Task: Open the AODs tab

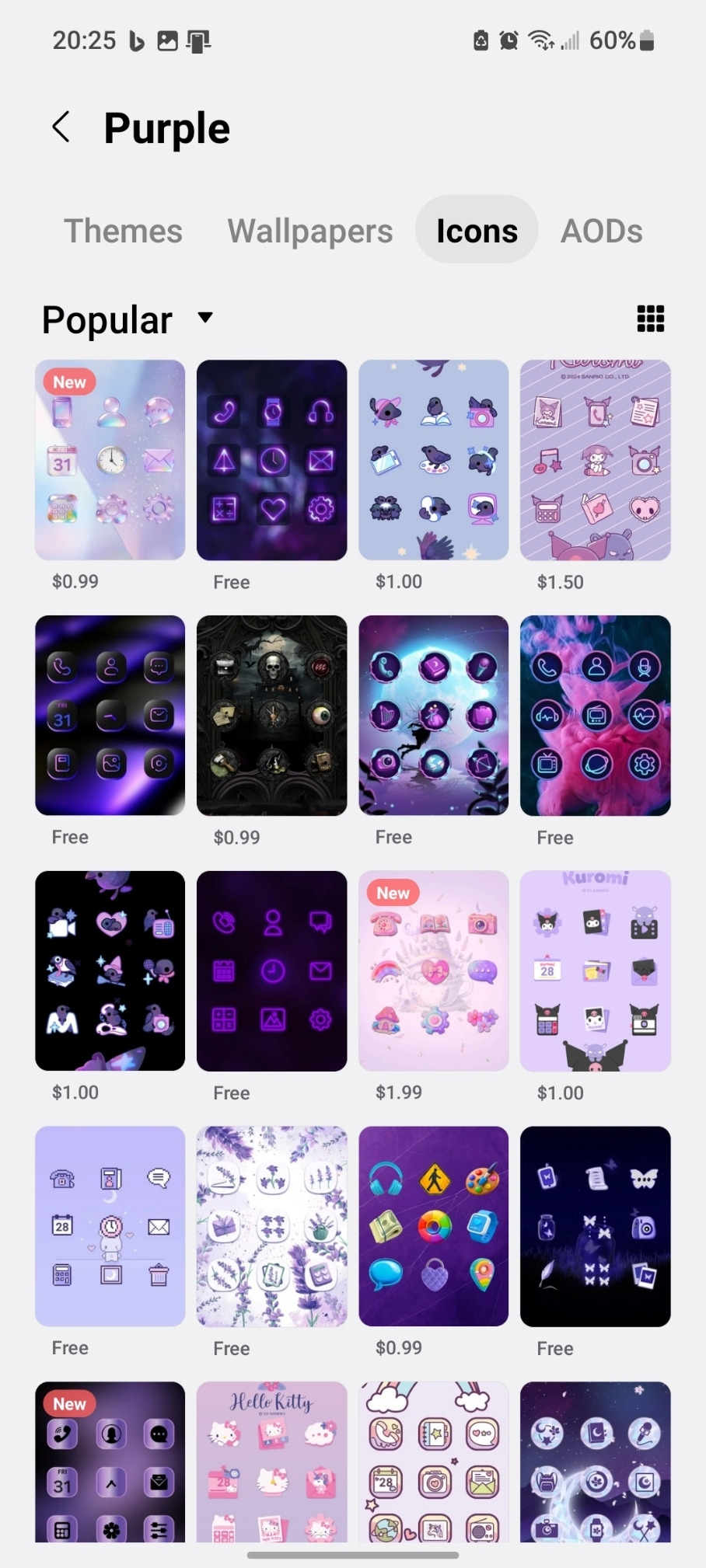Action: [601, 230]
